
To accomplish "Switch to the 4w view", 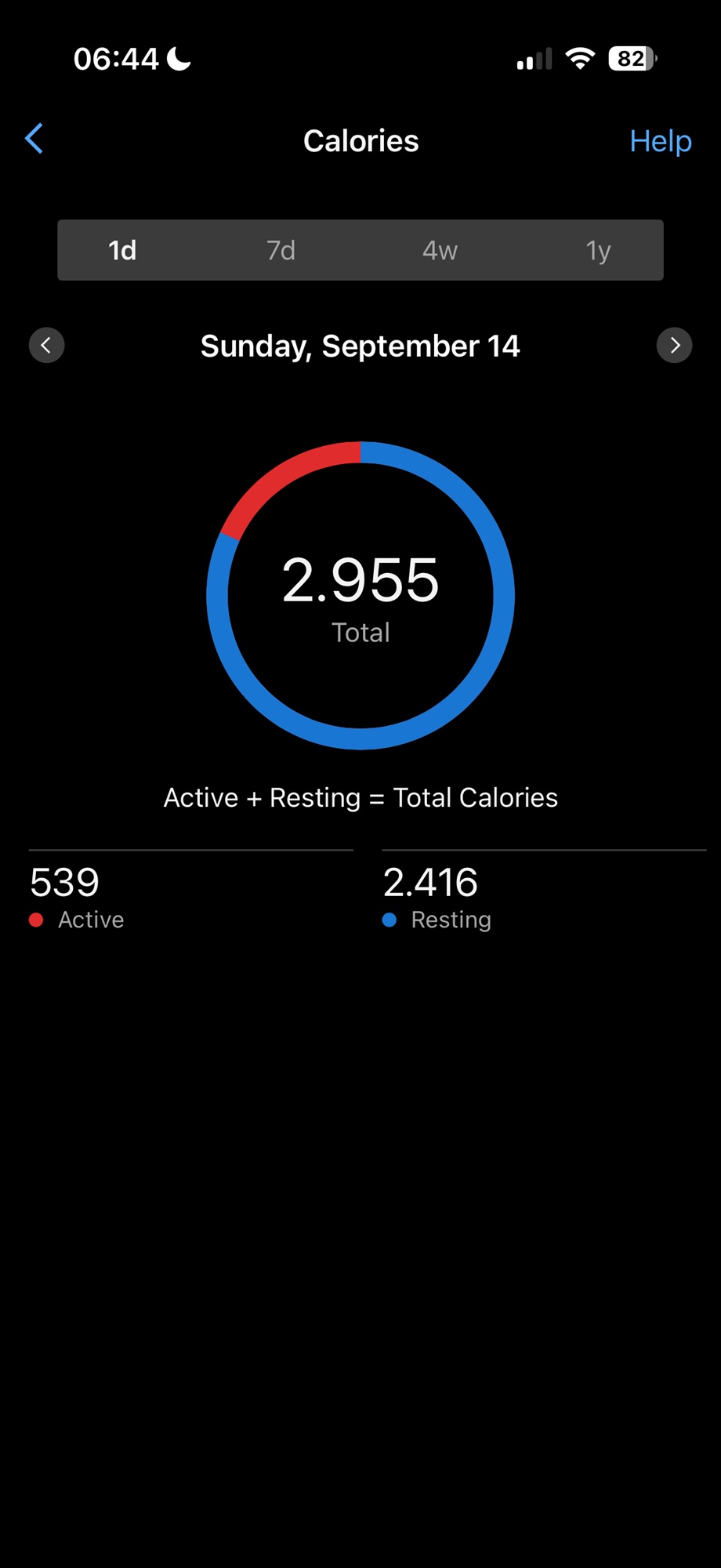I will pyautogui.click(x=440, y=250).
